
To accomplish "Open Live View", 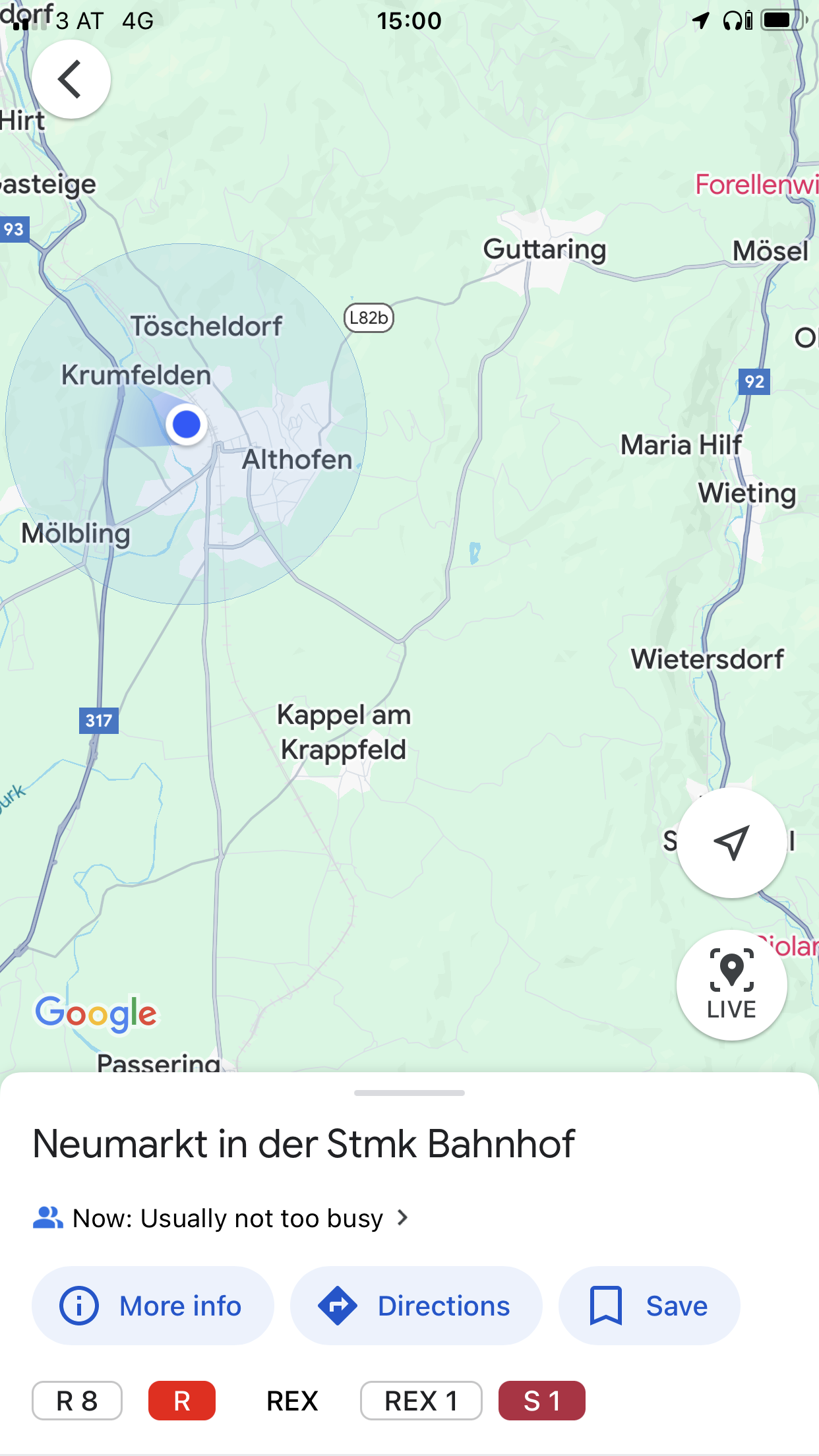I will pyautogui.click(x=731, y=985).
